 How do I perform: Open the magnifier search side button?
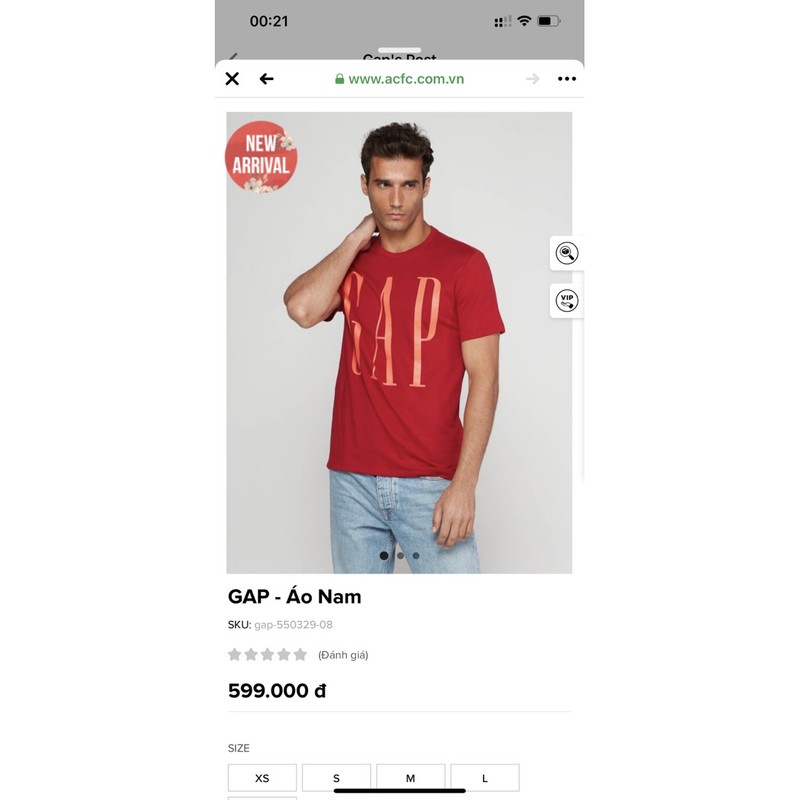[x=567, y=253]
